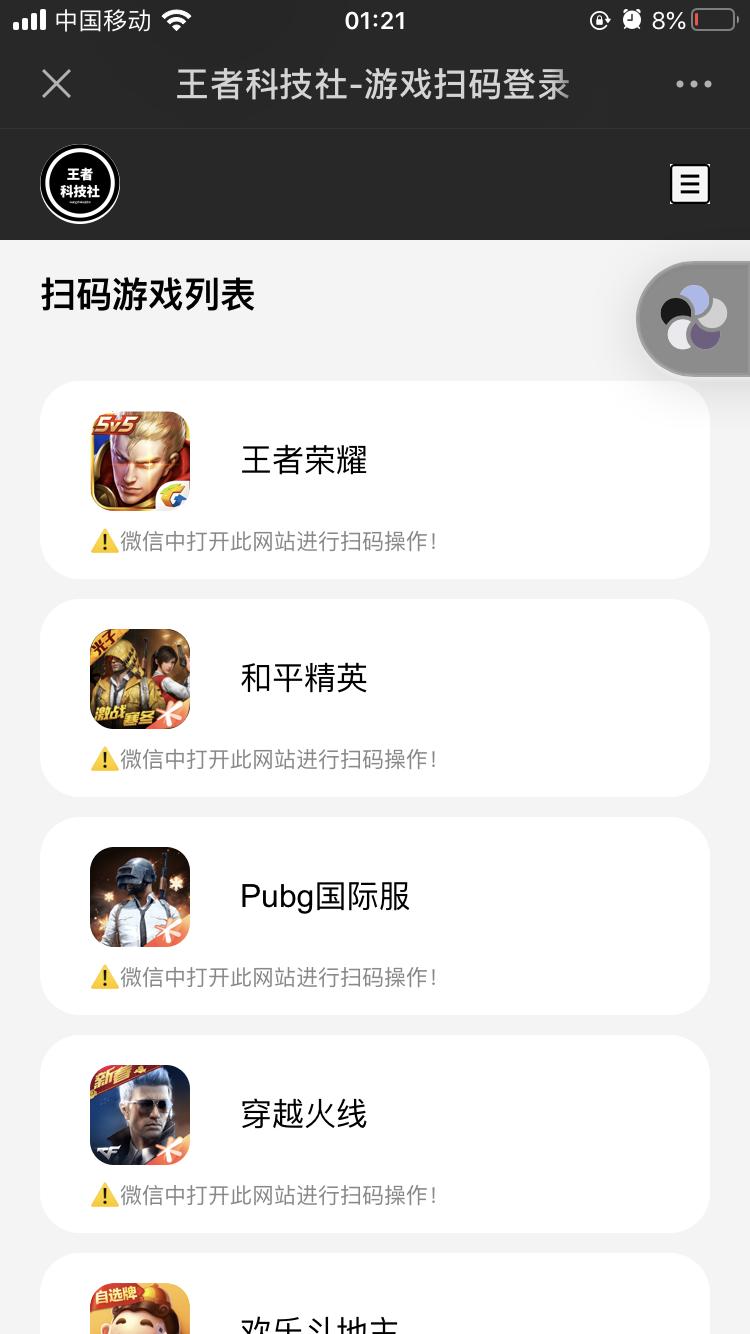Tap the 扫码游戏列表 heading
This screenshot has height=1334, width=750.
(x=147, y=296)
